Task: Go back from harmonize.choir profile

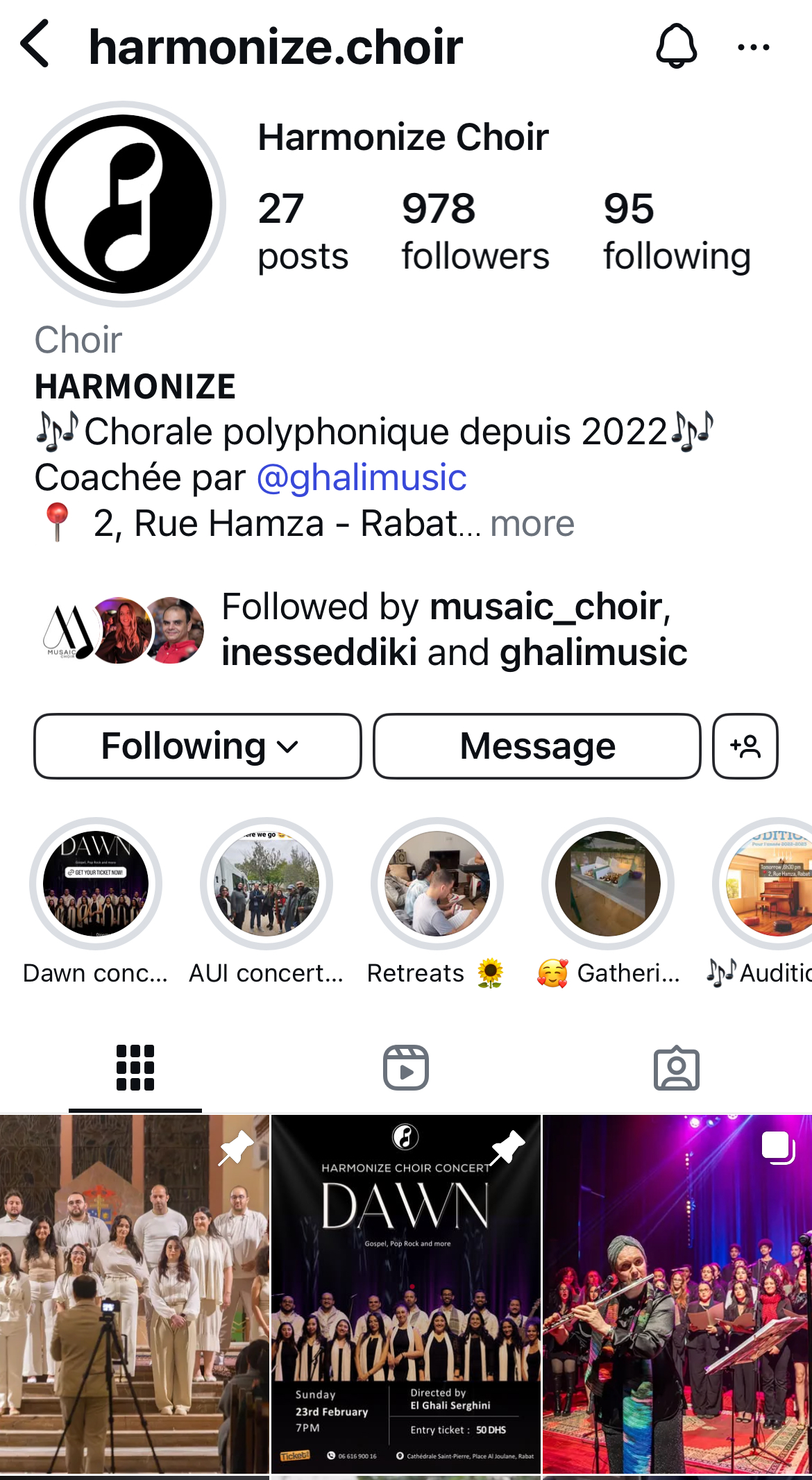Action: tap(36, 44)
